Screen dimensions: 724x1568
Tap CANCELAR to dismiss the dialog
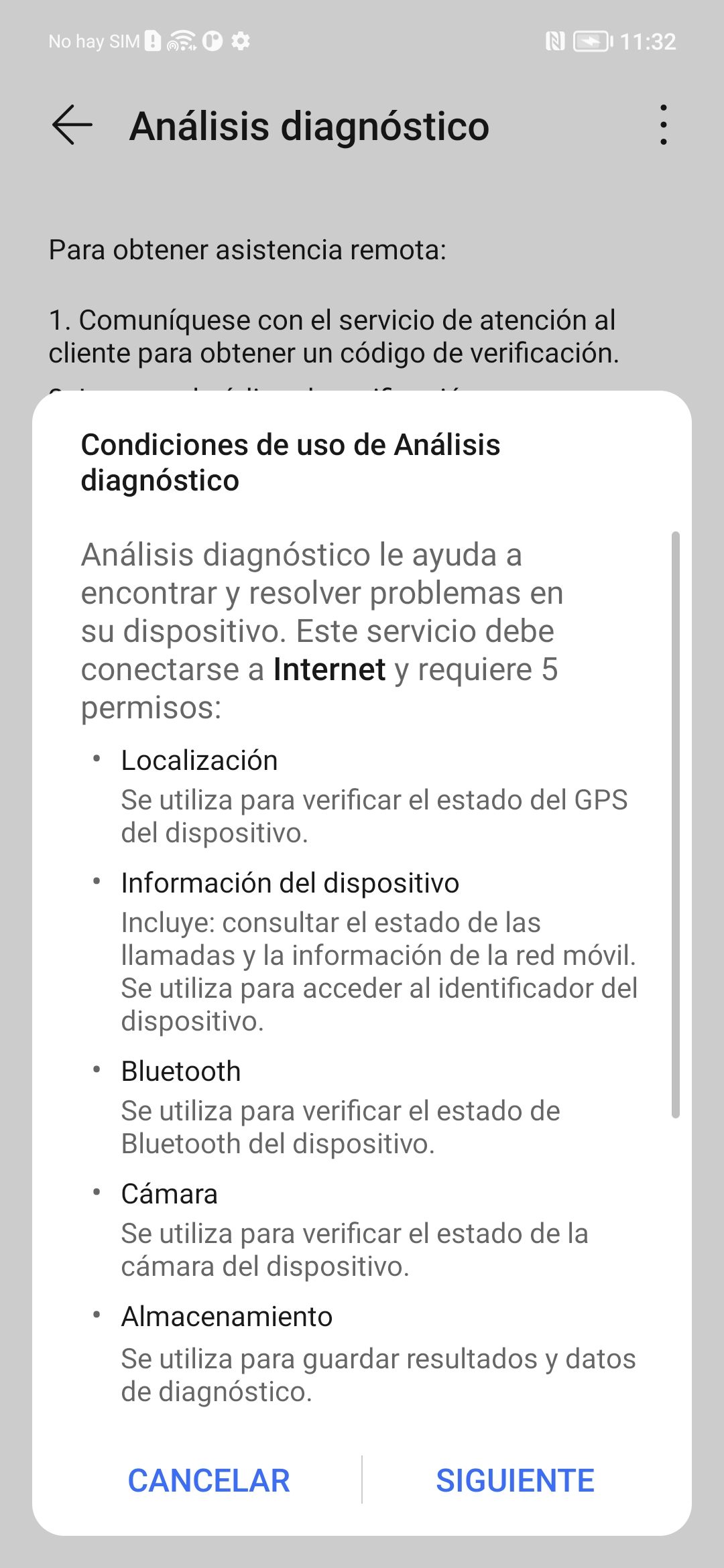coord(208,1480)
